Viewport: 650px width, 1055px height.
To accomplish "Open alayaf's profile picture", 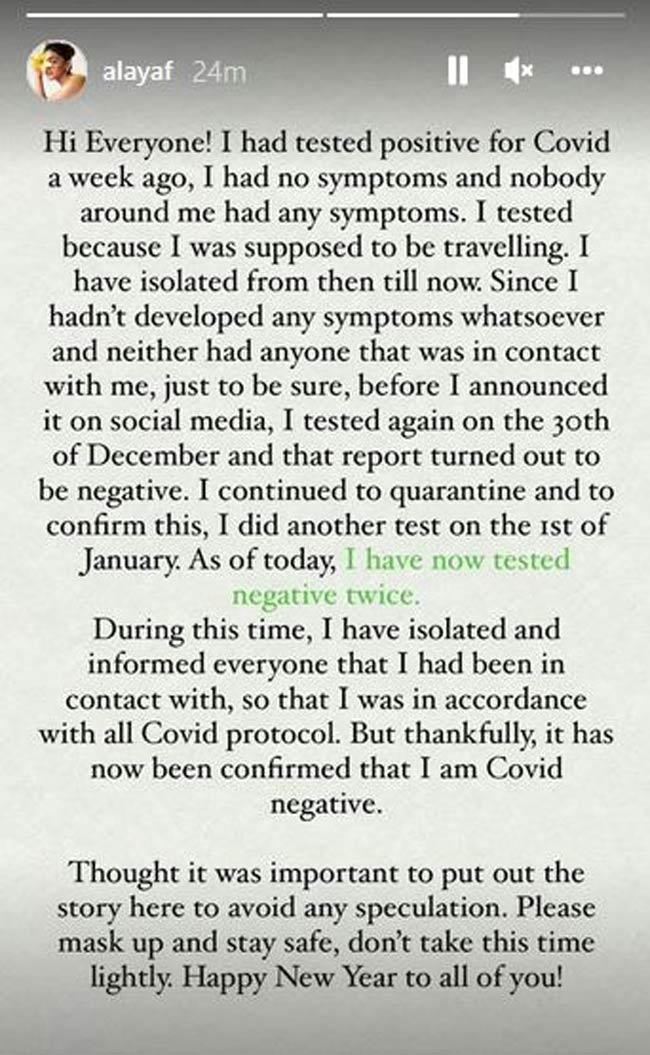I will (x=57, y=71).
